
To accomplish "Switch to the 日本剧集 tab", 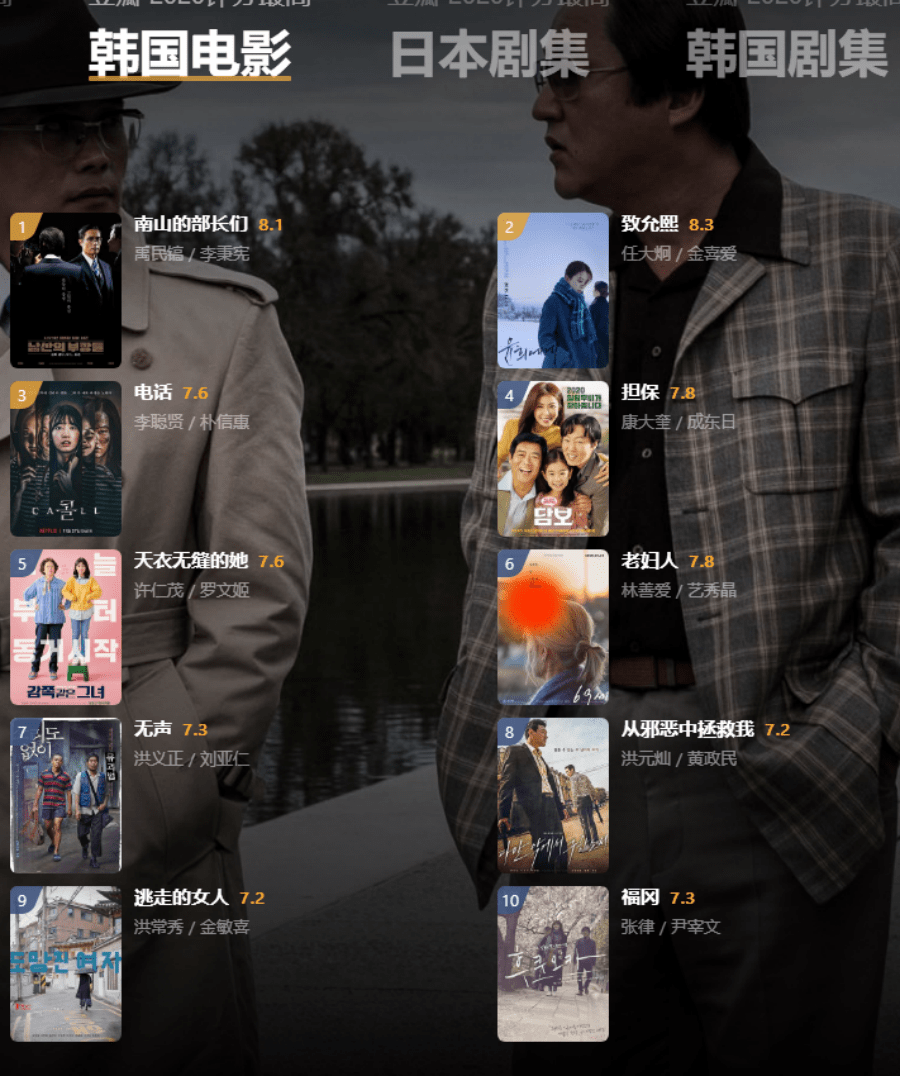I will pyautogui.click(x=489, y=54).
